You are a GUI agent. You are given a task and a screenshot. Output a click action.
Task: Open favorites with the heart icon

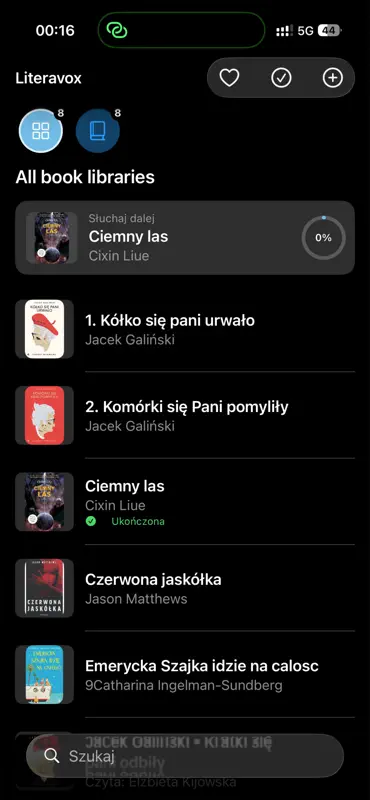tap(229, 78)
